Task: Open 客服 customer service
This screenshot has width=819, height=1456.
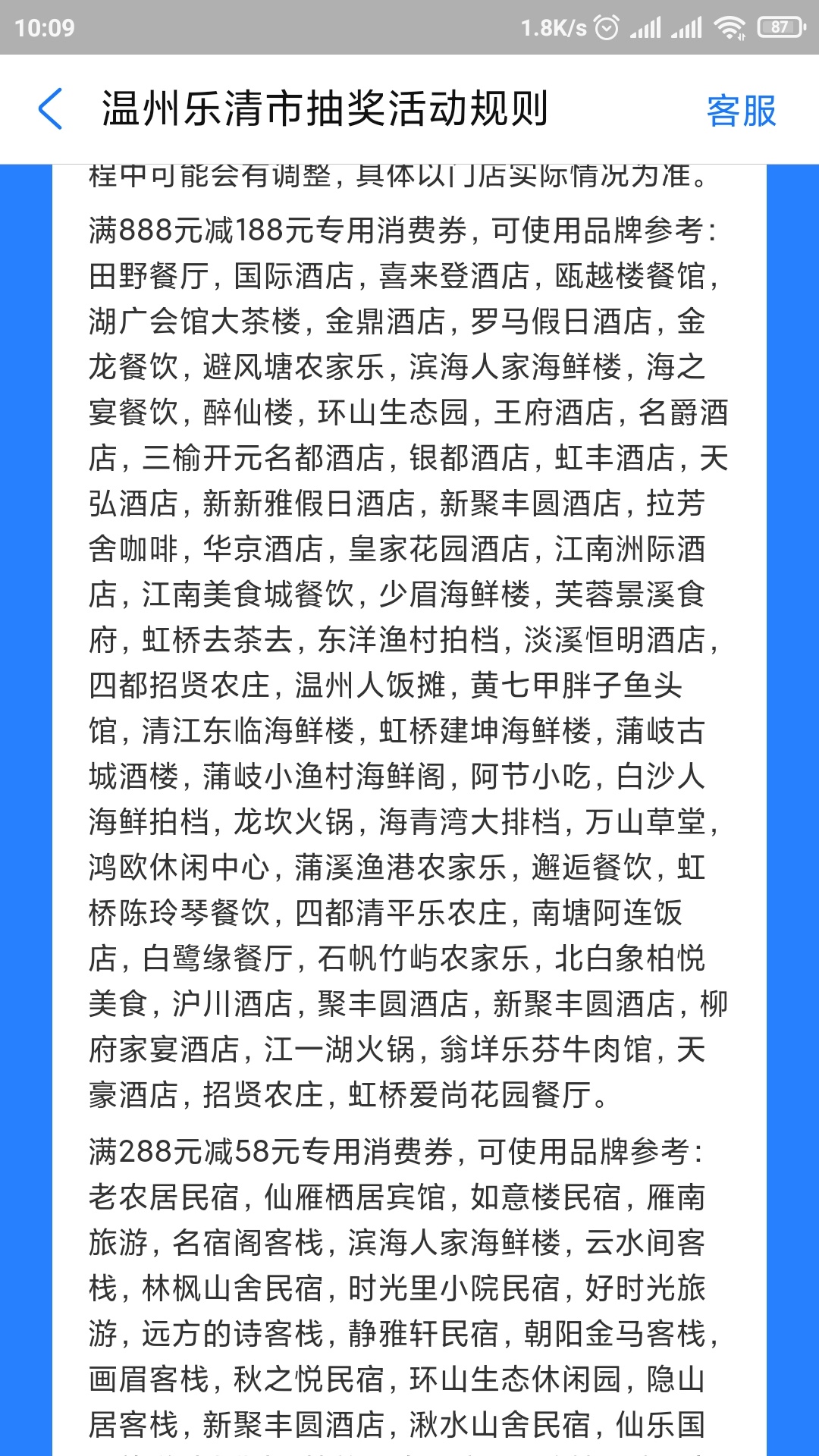Action: [x=741, y=111]
